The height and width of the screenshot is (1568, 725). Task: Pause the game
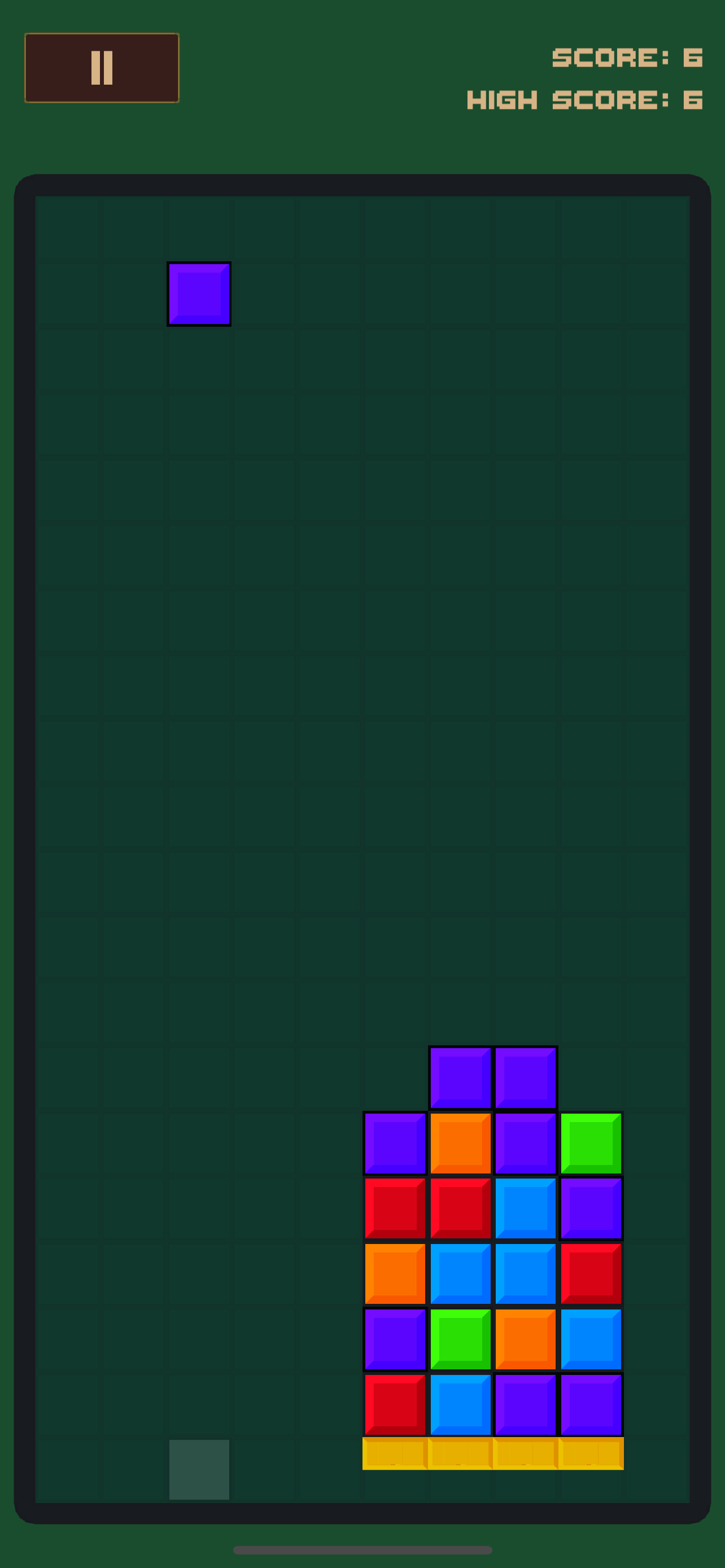pyautogui.click(x=102, y=68)
